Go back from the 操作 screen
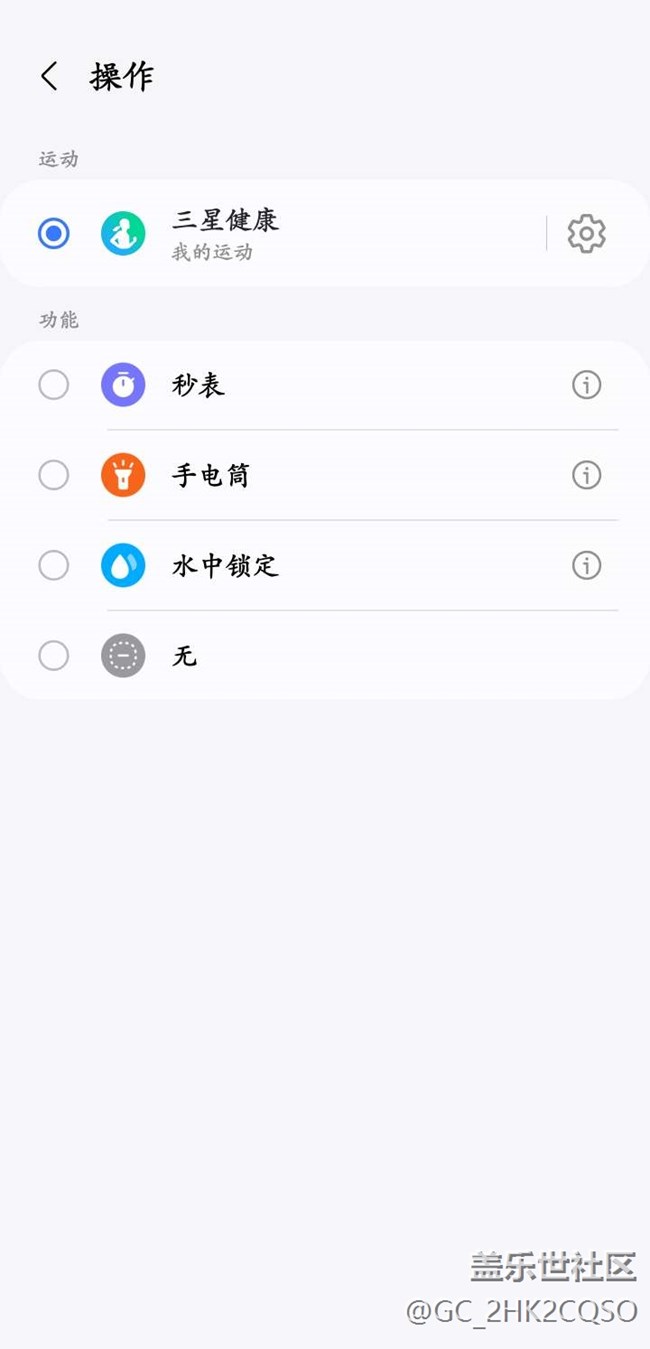Viewport: 650px width, 1349px height. tap(49, 76)
